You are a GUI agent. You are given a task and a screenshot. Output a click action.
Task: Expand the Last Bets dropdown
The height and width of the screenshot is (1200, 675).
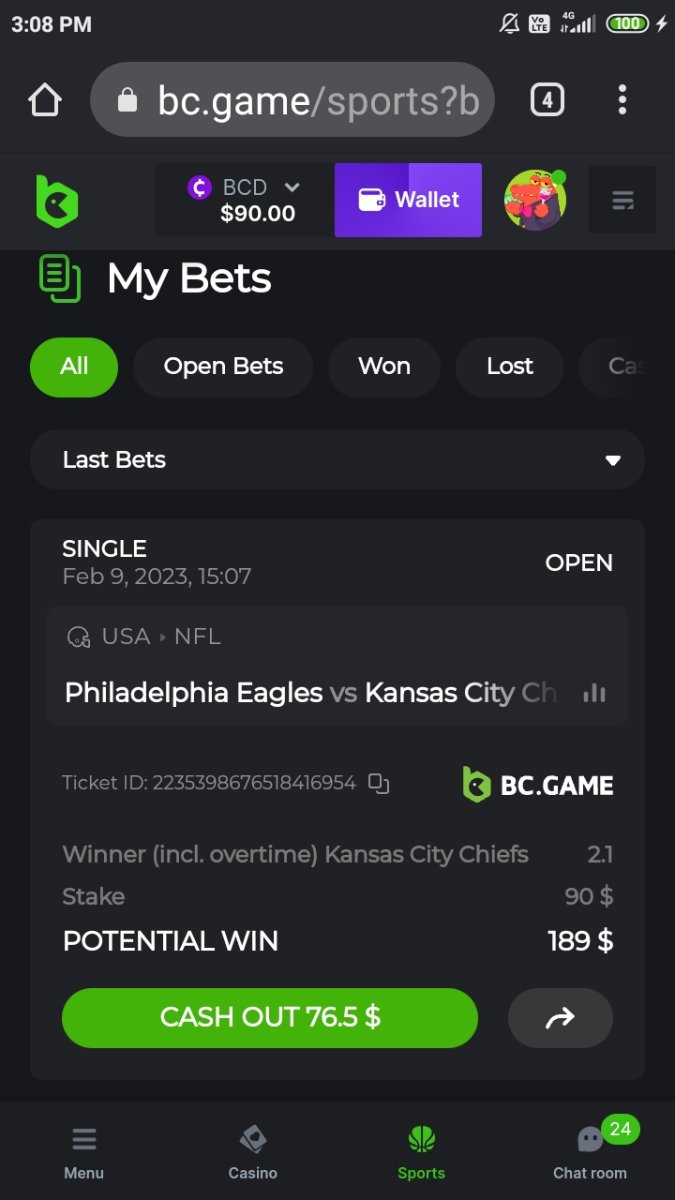click(x=337, y=460)
